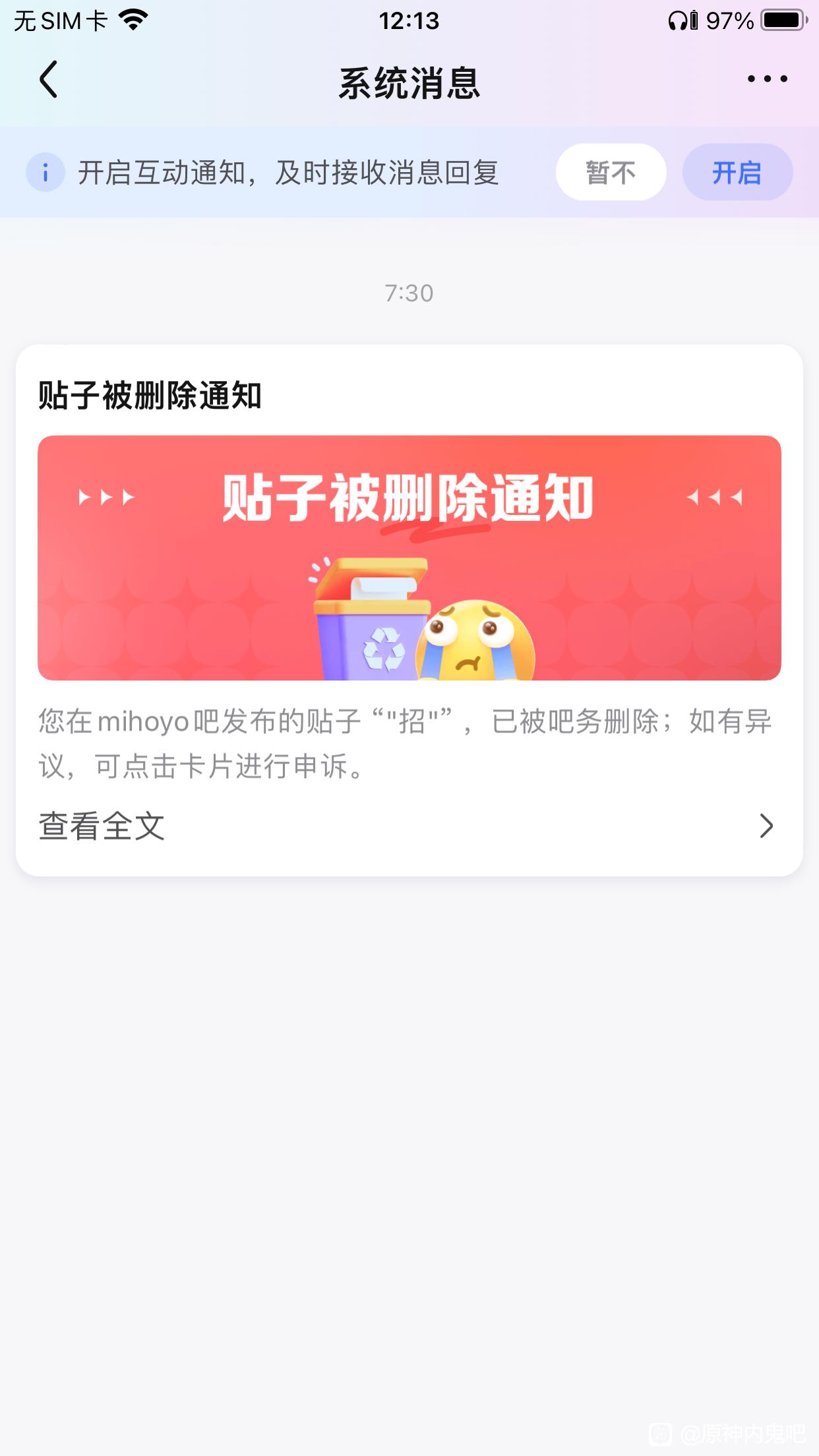Enable interaction notifications with 开启
This screenshot has width=819, height=1456.
coord(737,173)
